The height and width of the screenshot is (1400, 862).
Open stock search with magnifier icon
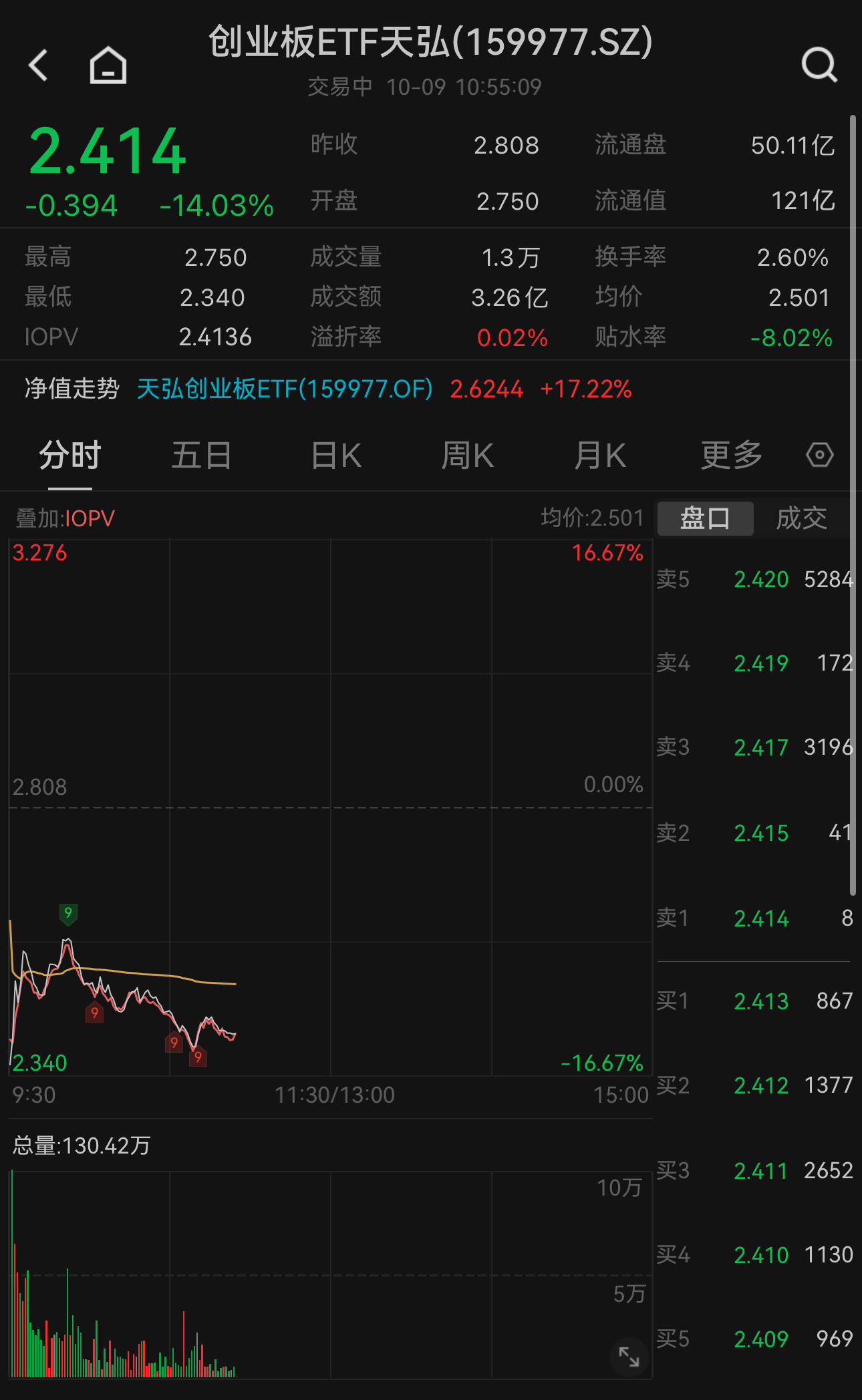819,65
